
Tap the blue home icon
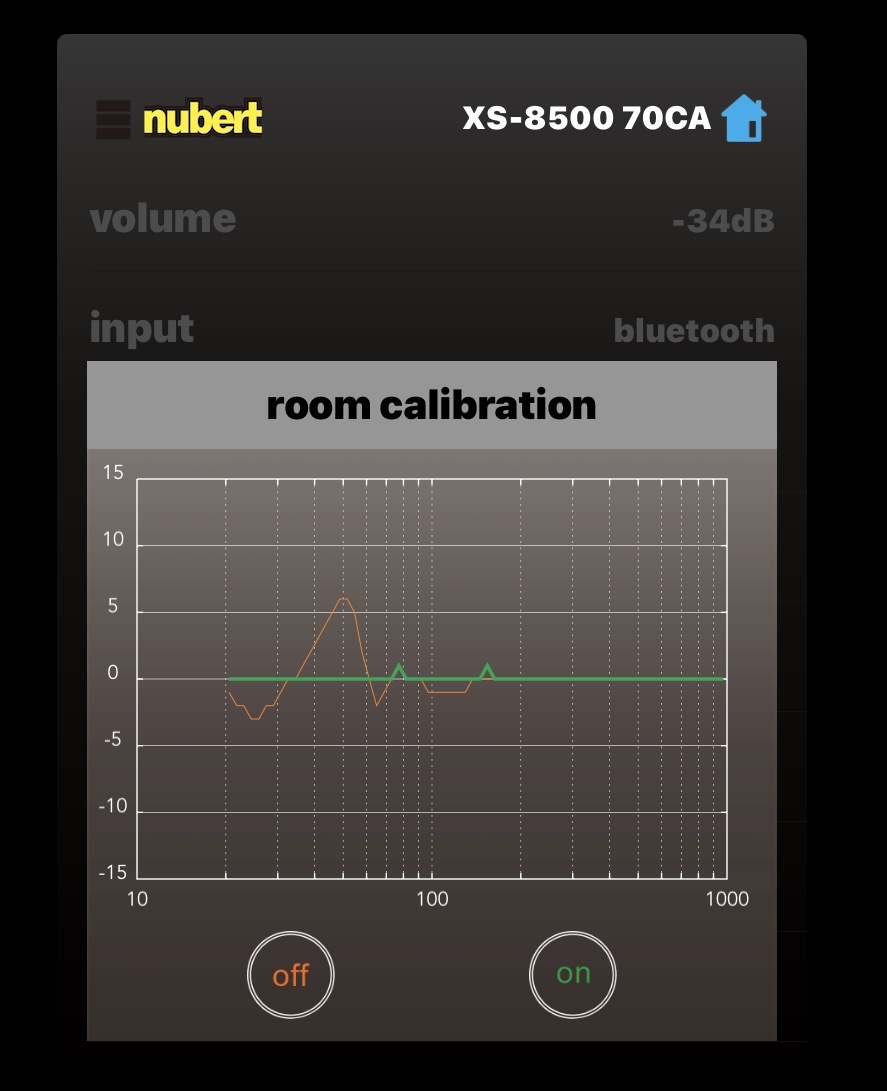tap(743, 119)
